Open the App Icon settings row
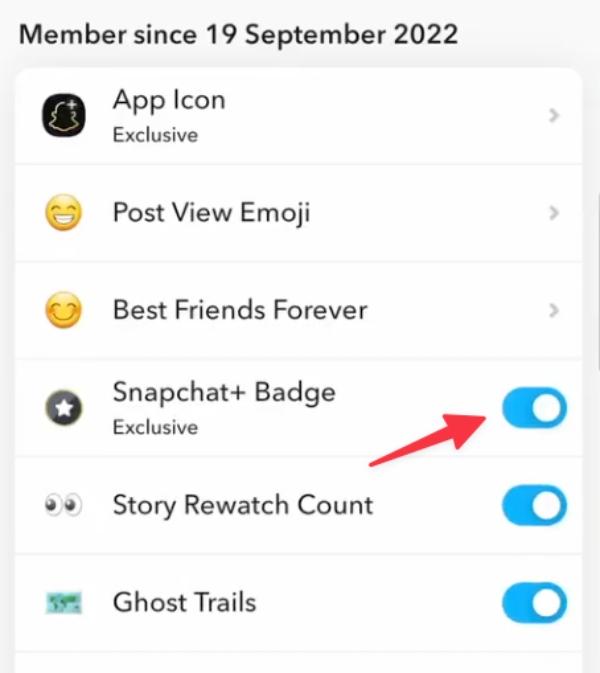Screen dimensions: 600x673 tap(300, 117)
